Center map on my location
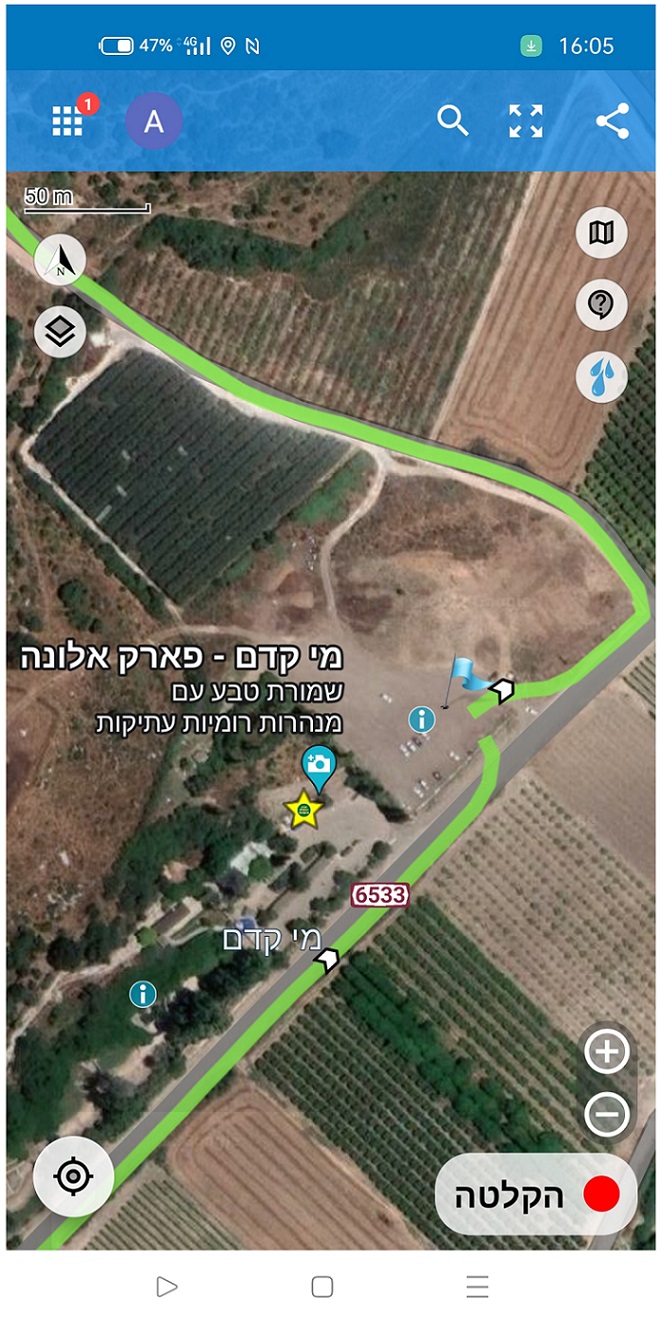Screen dimensions: 661x1318 [73, 1176]
